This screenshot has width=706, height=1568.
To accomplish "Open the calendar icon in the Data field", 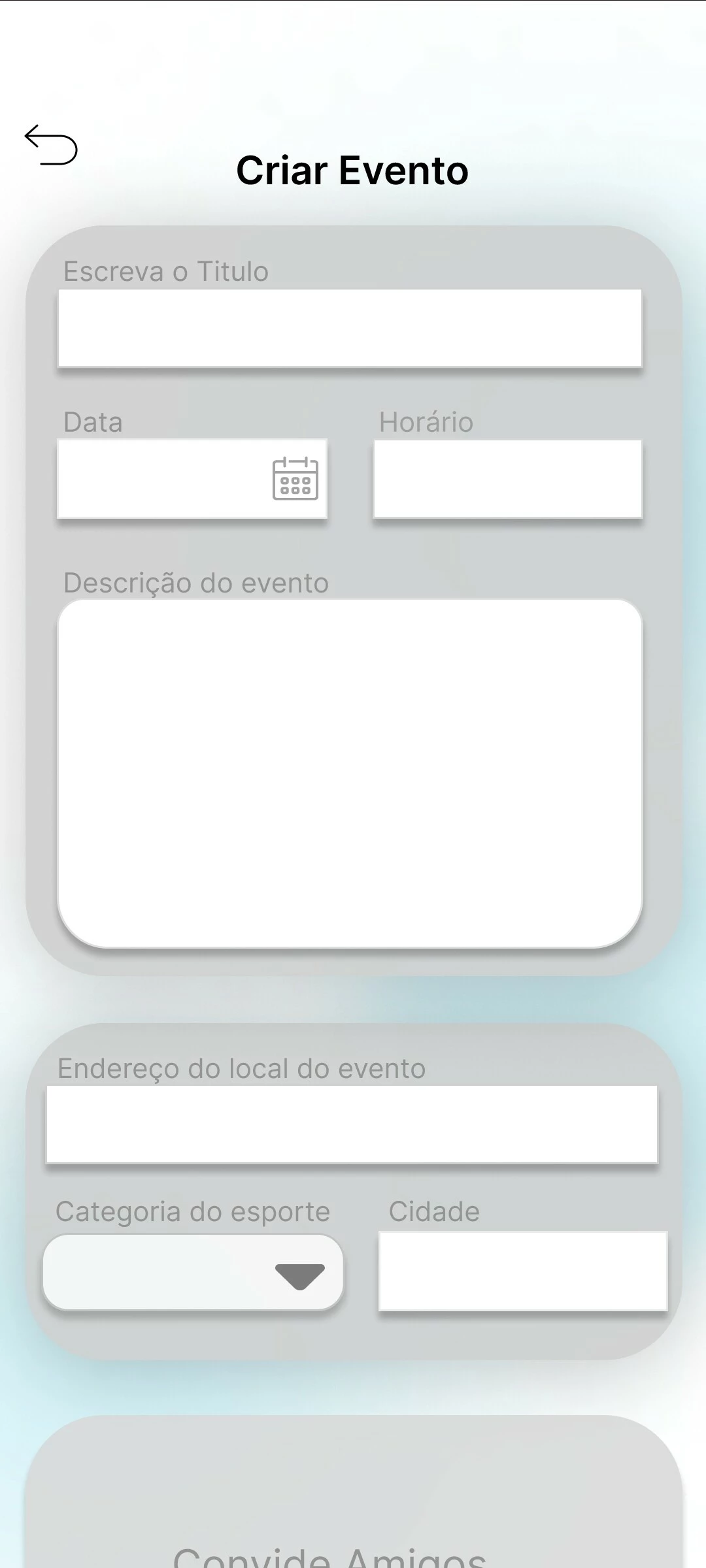I will coord(295,479).
